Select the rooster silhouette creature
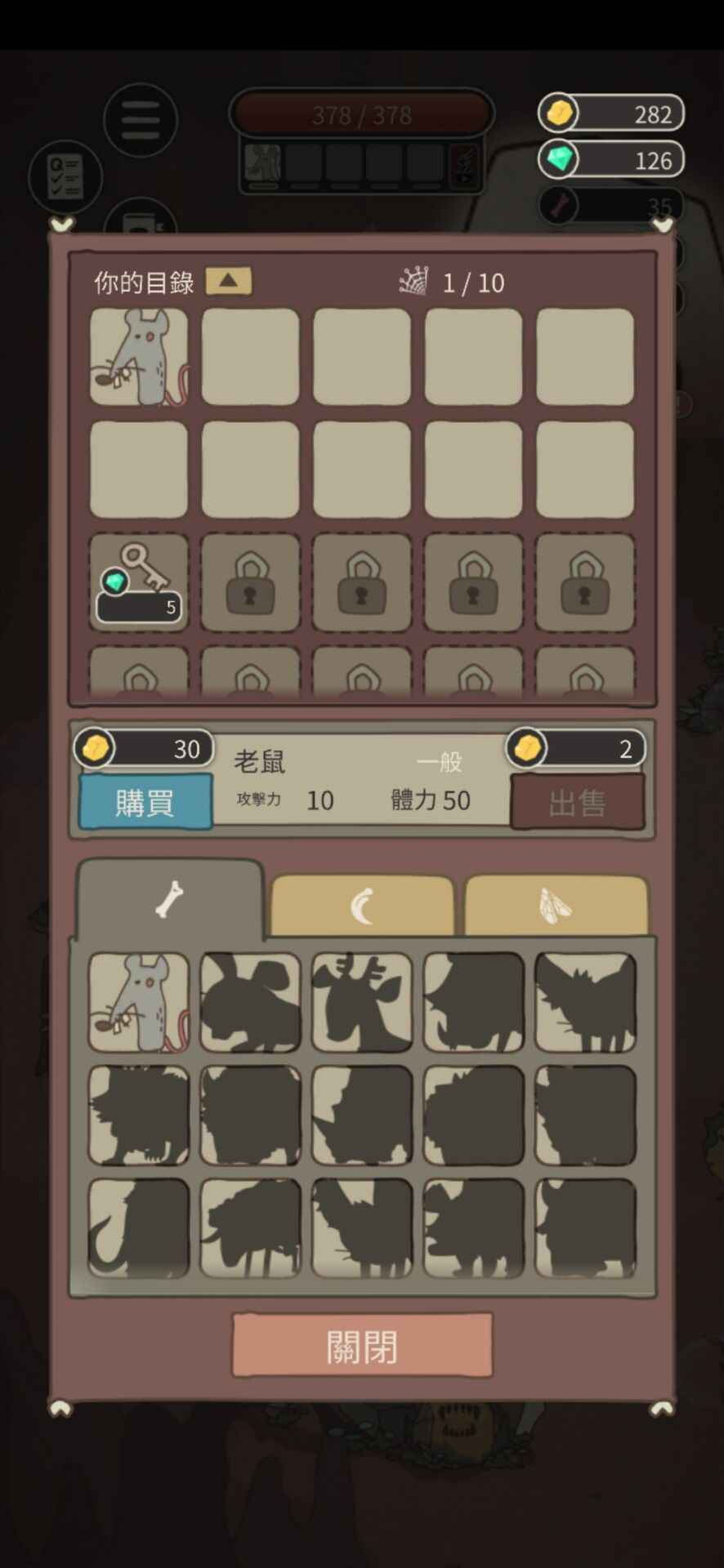The width and height of the screenshot is (724, 1568). point(362,1227)
